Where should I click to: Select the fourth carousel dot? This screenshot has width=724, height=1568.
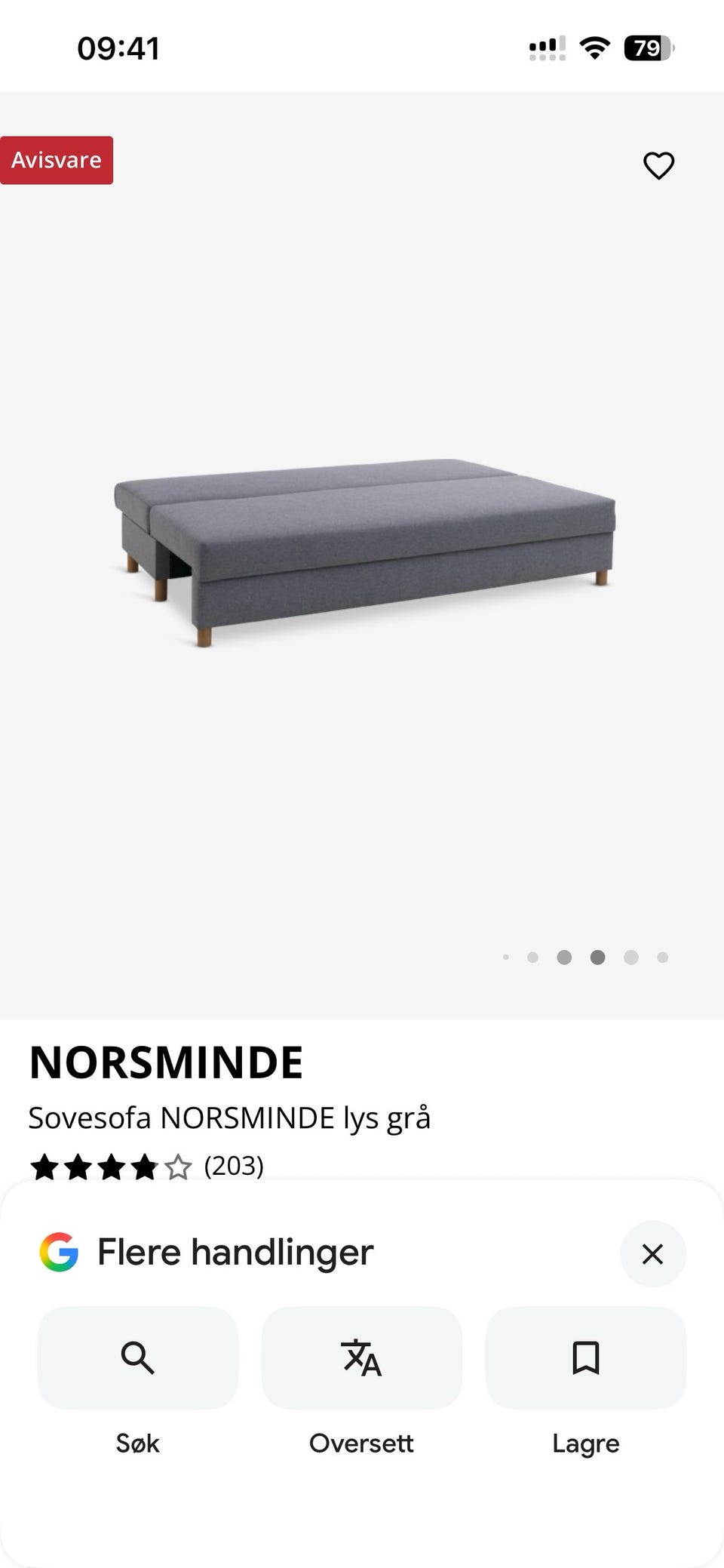tap(597, 957)
